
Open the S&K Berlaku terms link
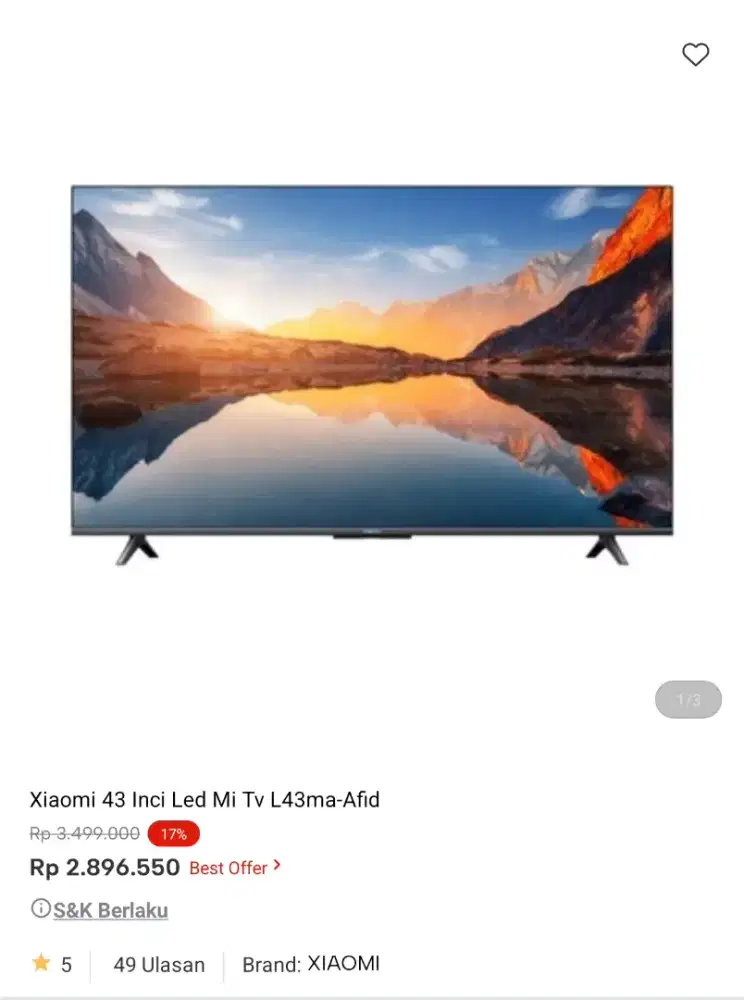(111, 910)
